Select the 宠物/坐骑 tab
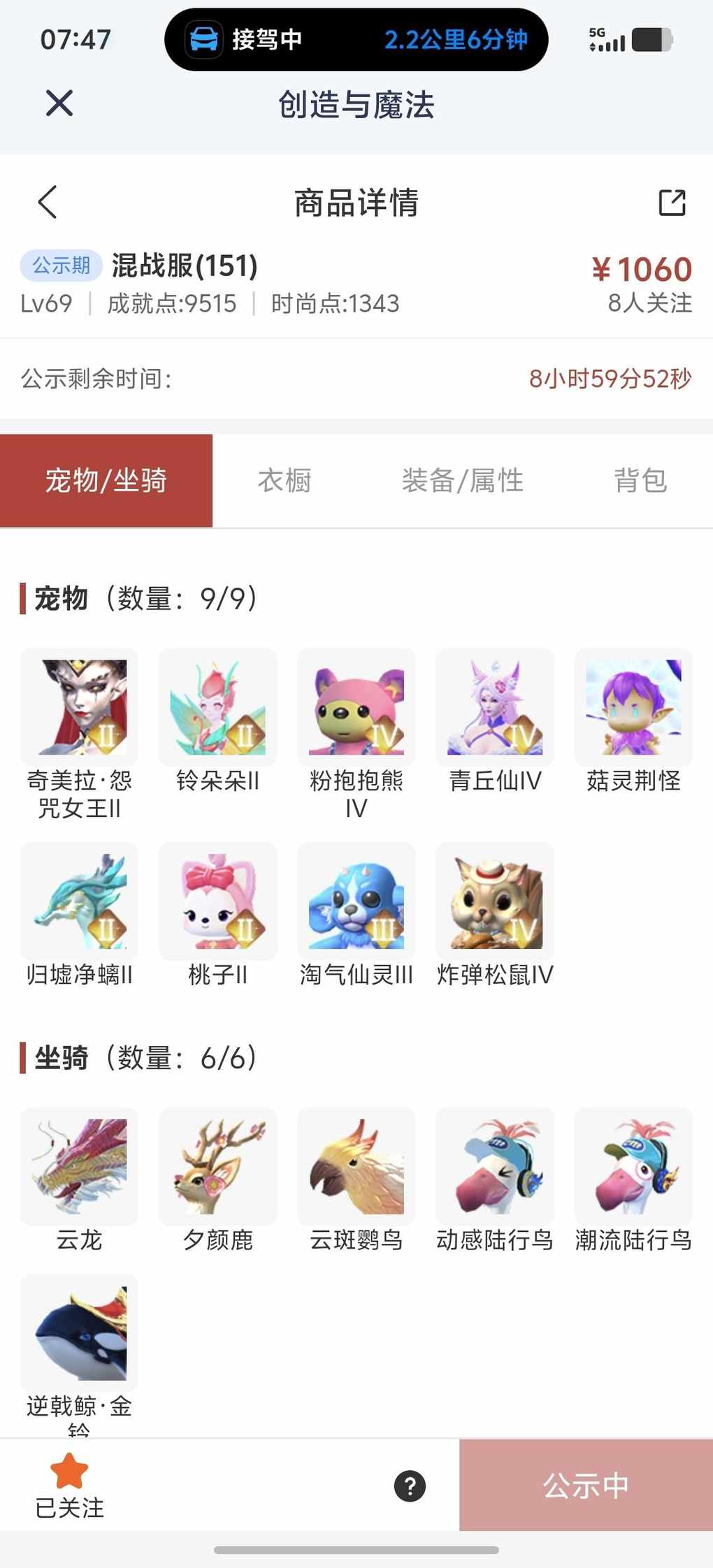The image size is (713, 1568). tap(106, 481)
